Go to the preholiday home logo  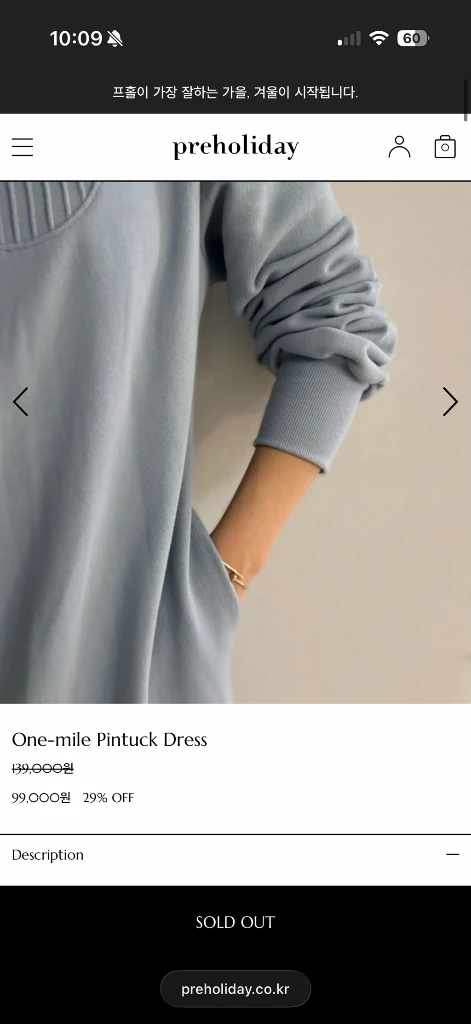pos(235,147)
